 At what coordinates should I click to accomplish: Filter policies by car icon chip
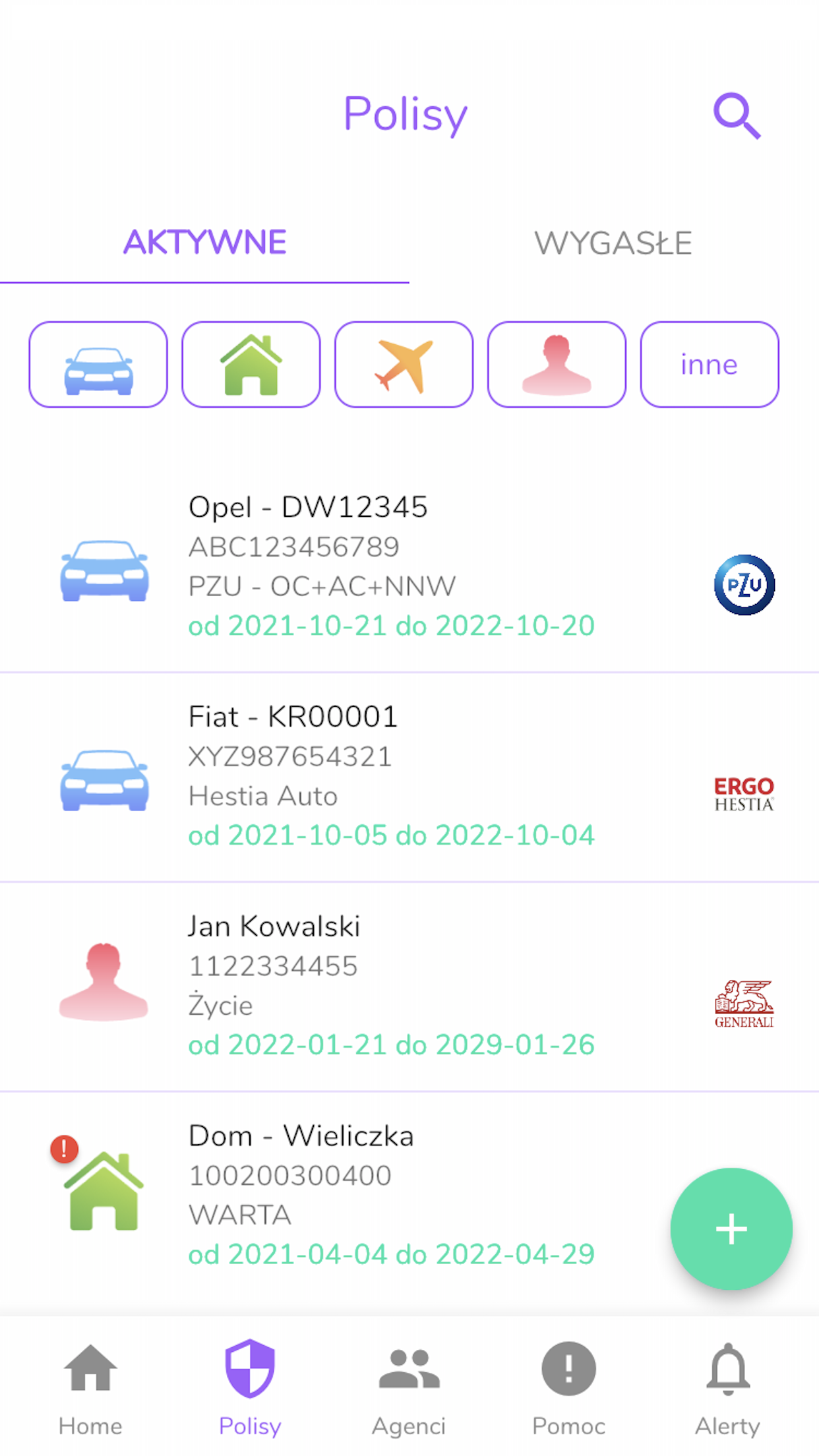point(98,365)
